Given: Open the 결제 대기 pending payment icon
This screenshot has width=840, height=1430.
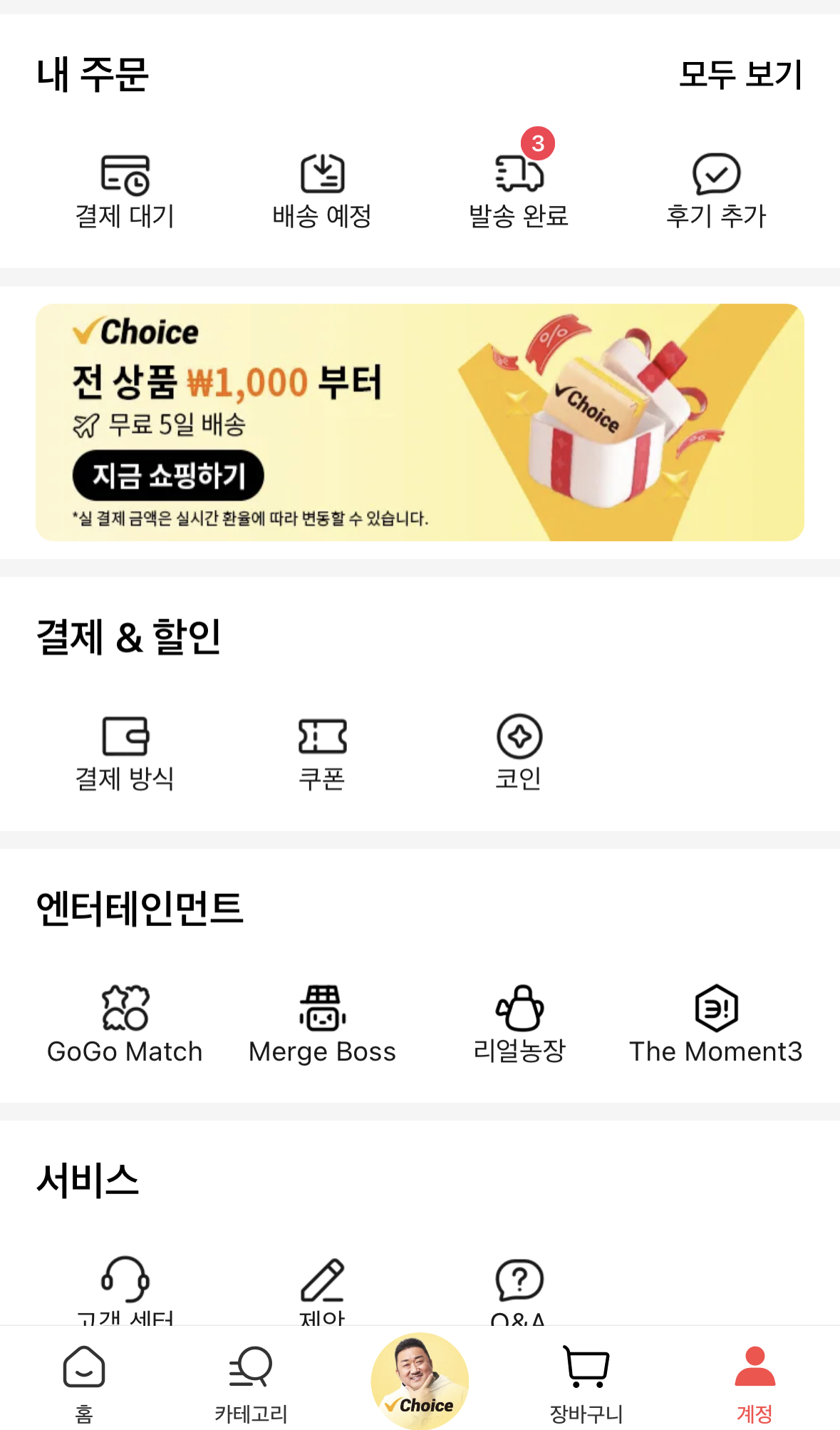Looking at the screenshot, I should coord(125,187).
